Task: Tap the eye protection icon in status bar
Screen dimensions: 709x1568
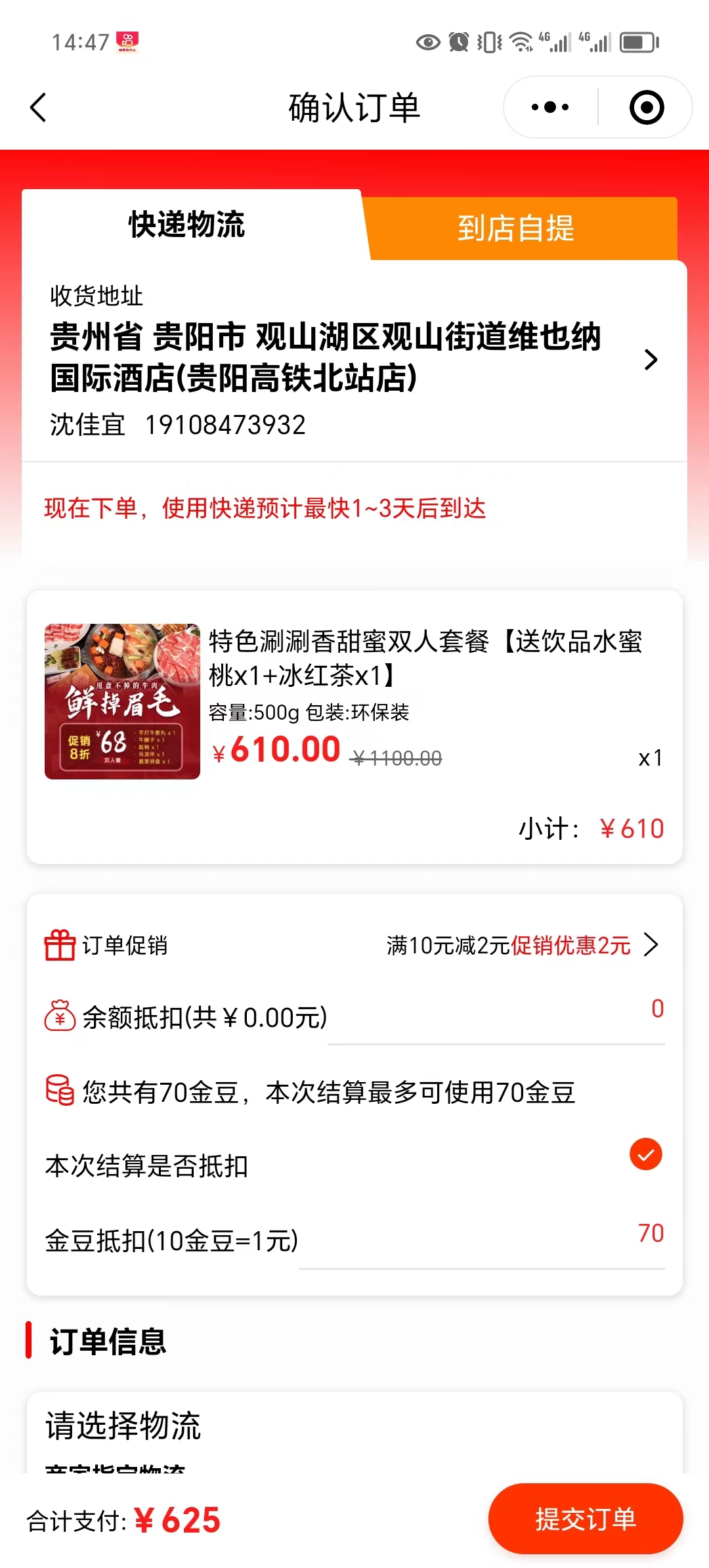Action: (427, 42)
